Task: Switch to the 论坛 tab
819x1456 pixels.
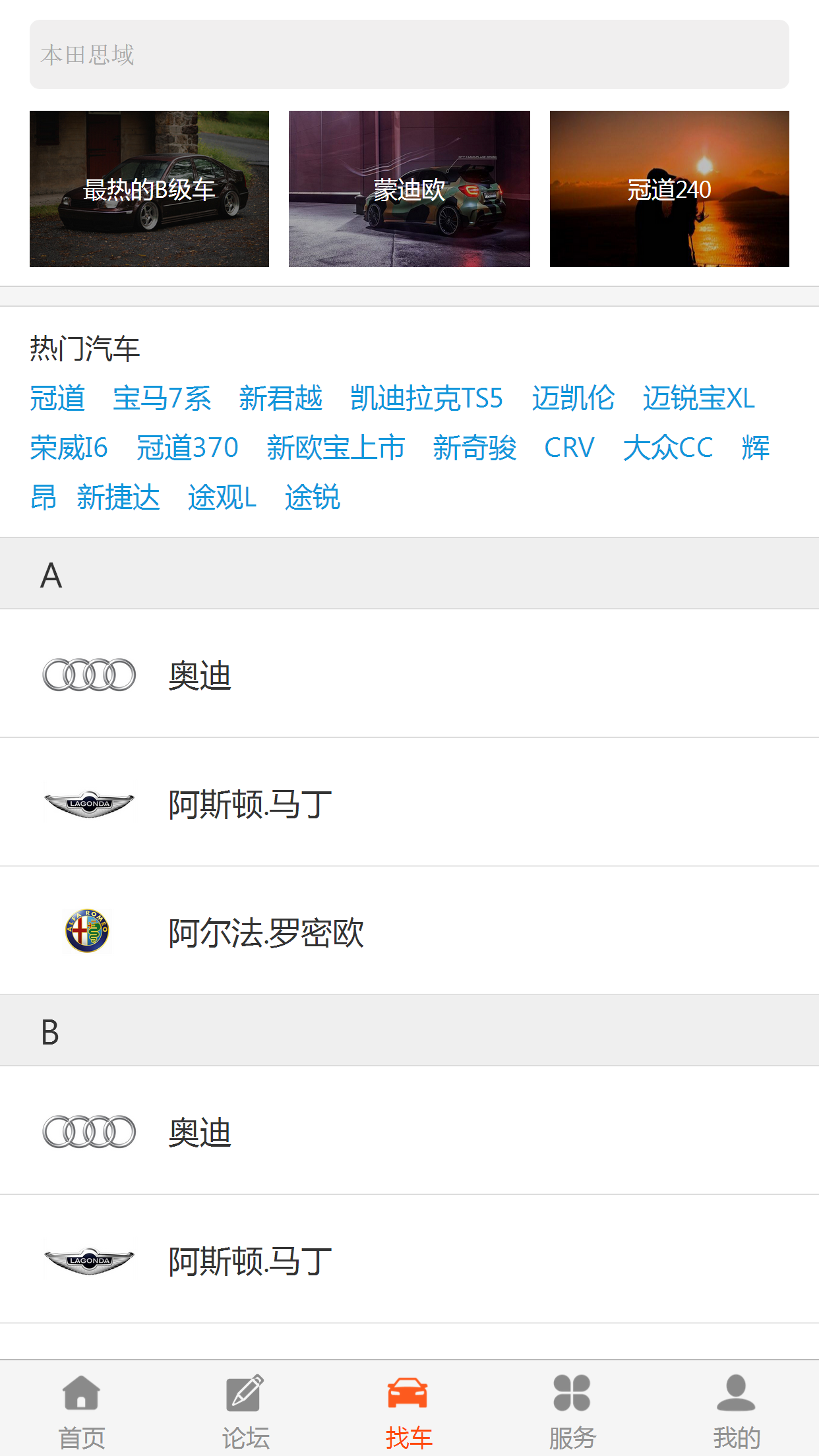Action: [245, 1410]
